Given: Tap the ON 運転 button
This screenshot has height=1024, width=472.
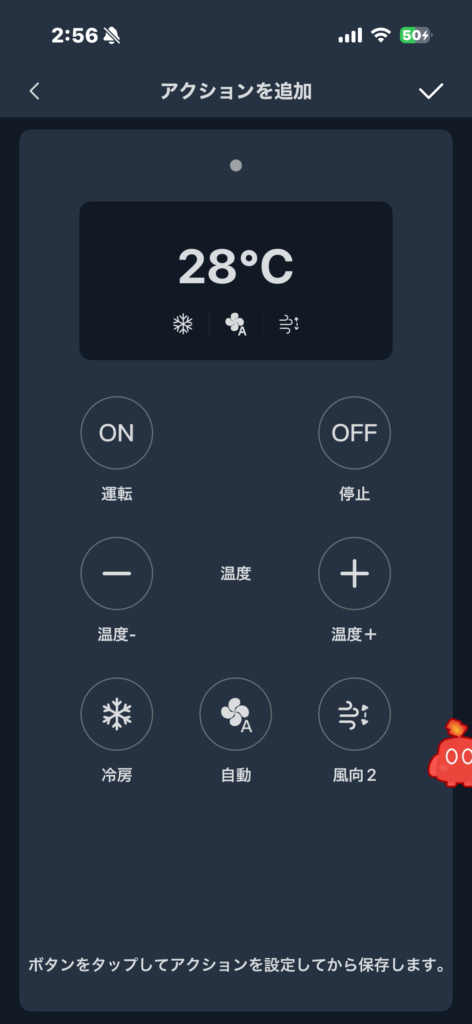Looking at the screenshot, I should pyautogui.click(x=117, y=433).
